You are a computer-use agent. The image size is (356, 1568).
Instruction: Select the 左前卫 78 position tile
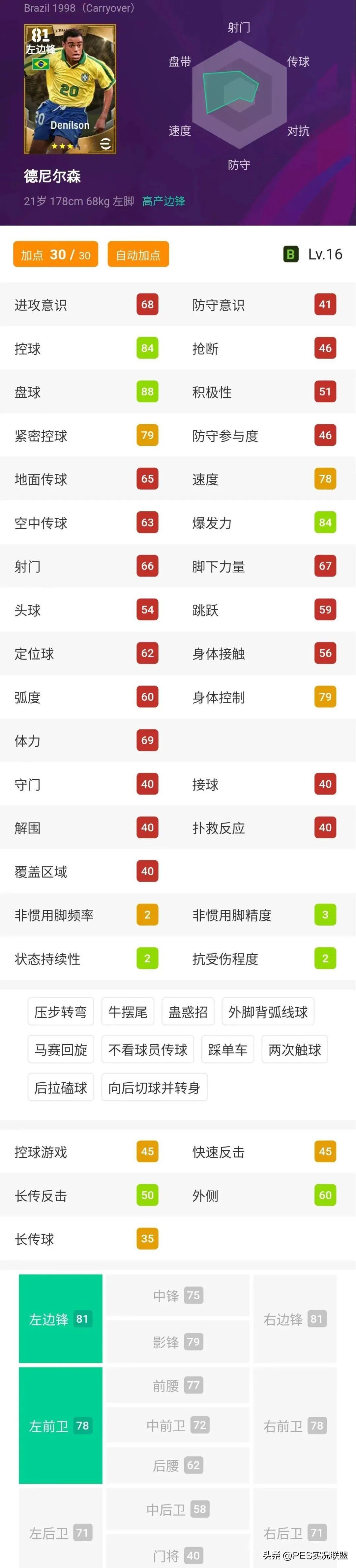60,1424
